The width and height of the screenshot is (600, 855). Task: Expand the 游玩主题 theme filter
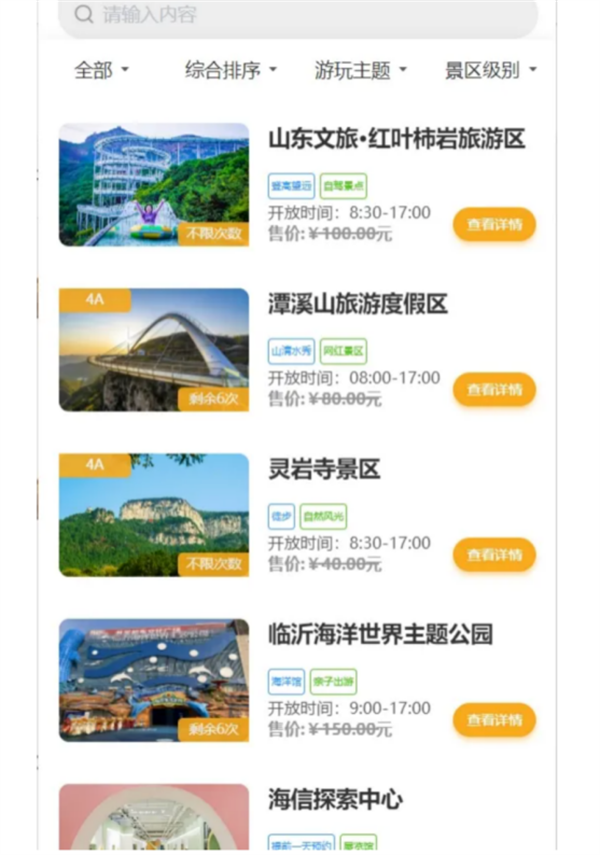click(x=361, y=70)
